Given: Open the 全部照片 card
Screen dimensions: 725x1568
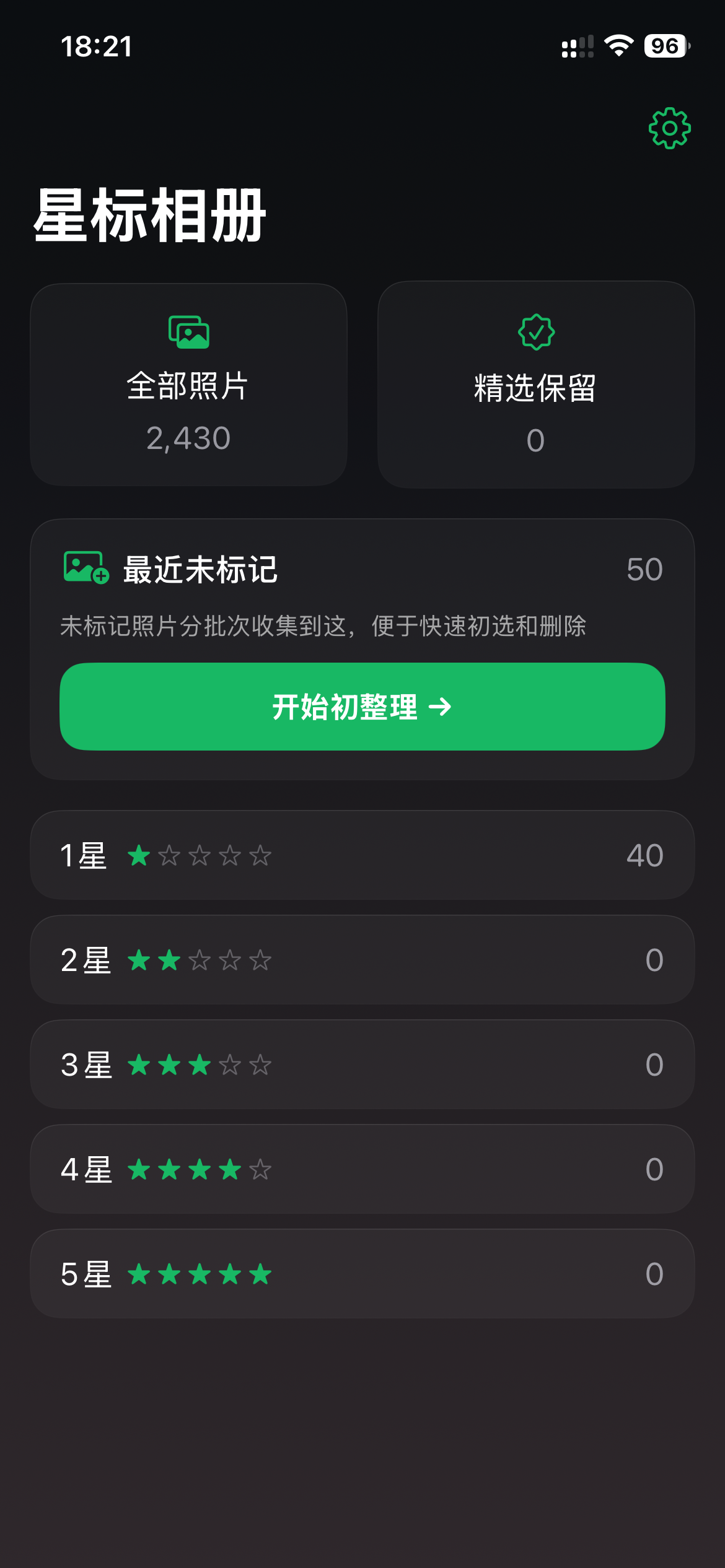Looking at the screenshot, I should pos(188,385).
